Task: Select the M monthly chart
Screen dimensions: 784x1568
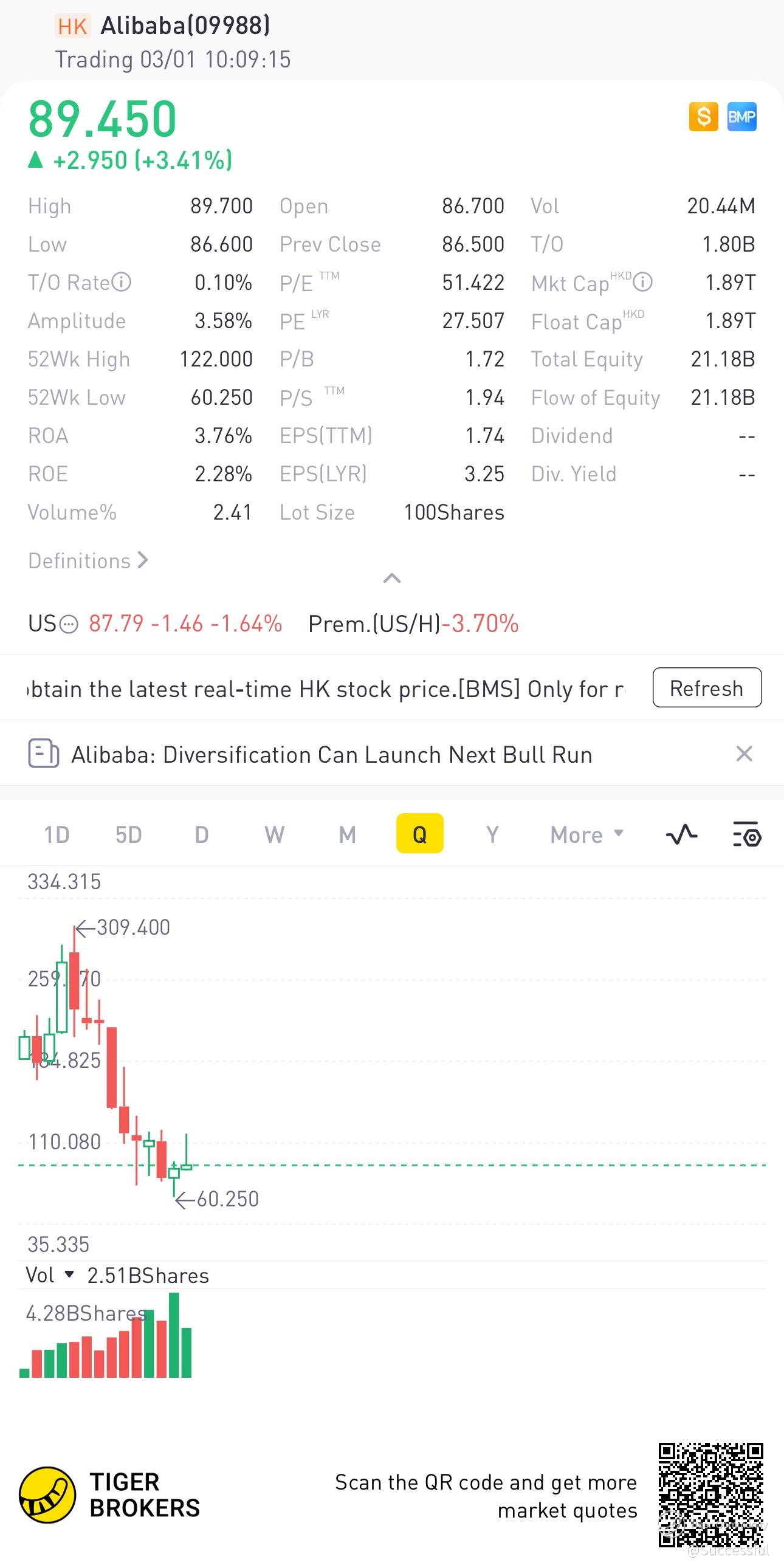Action: point(347,834)
